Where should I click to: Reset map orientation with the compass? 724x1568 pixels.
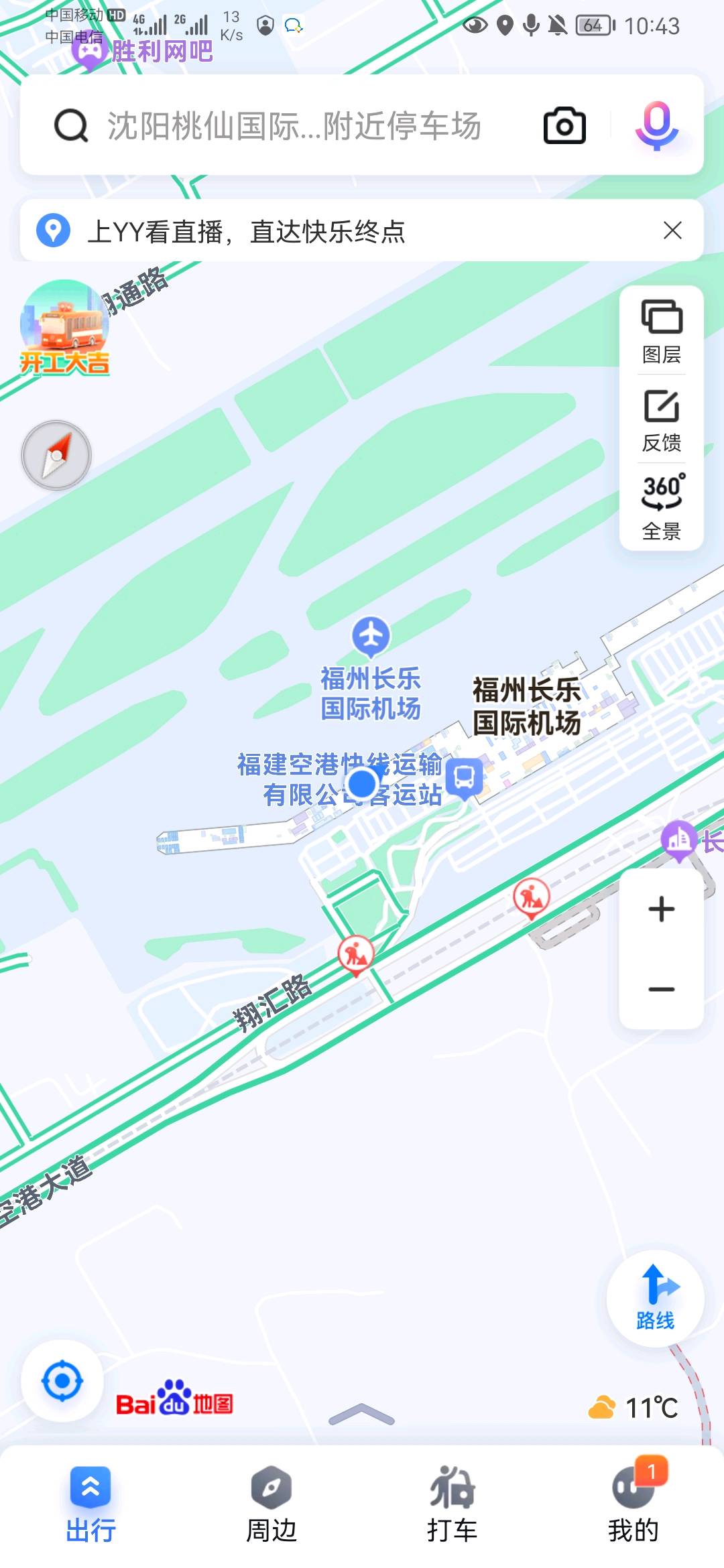click(56, 455)
